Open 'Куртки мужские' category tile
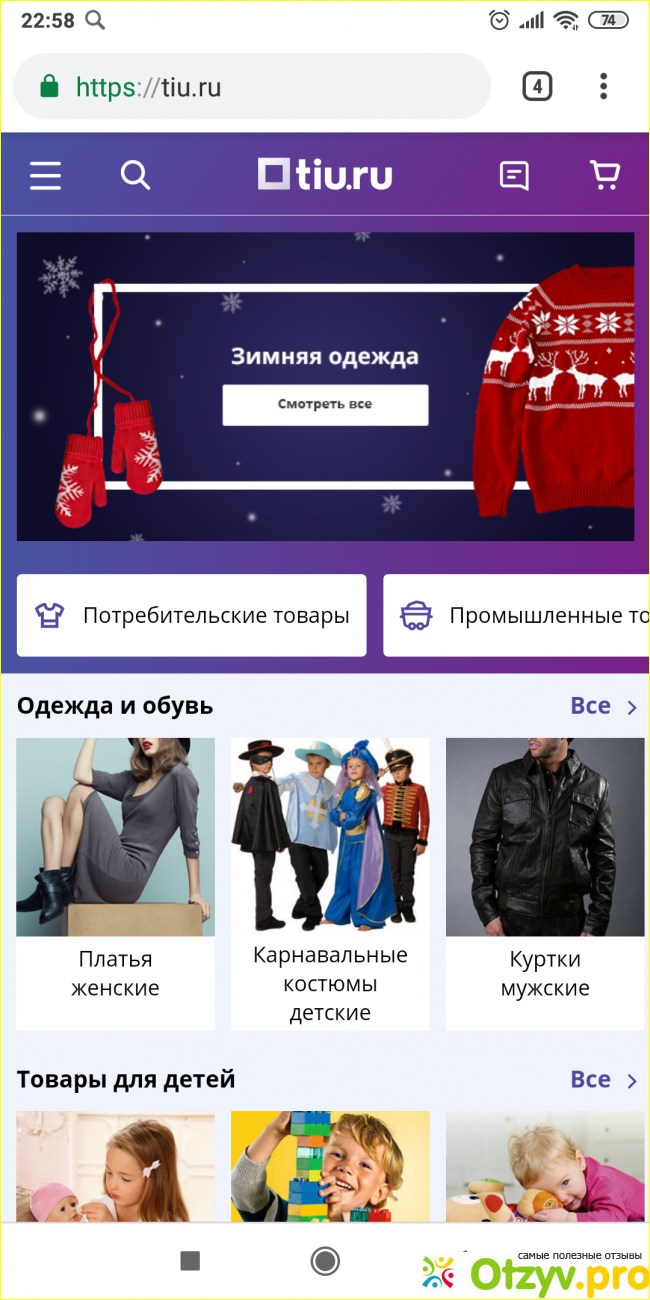 pos(544,883)
